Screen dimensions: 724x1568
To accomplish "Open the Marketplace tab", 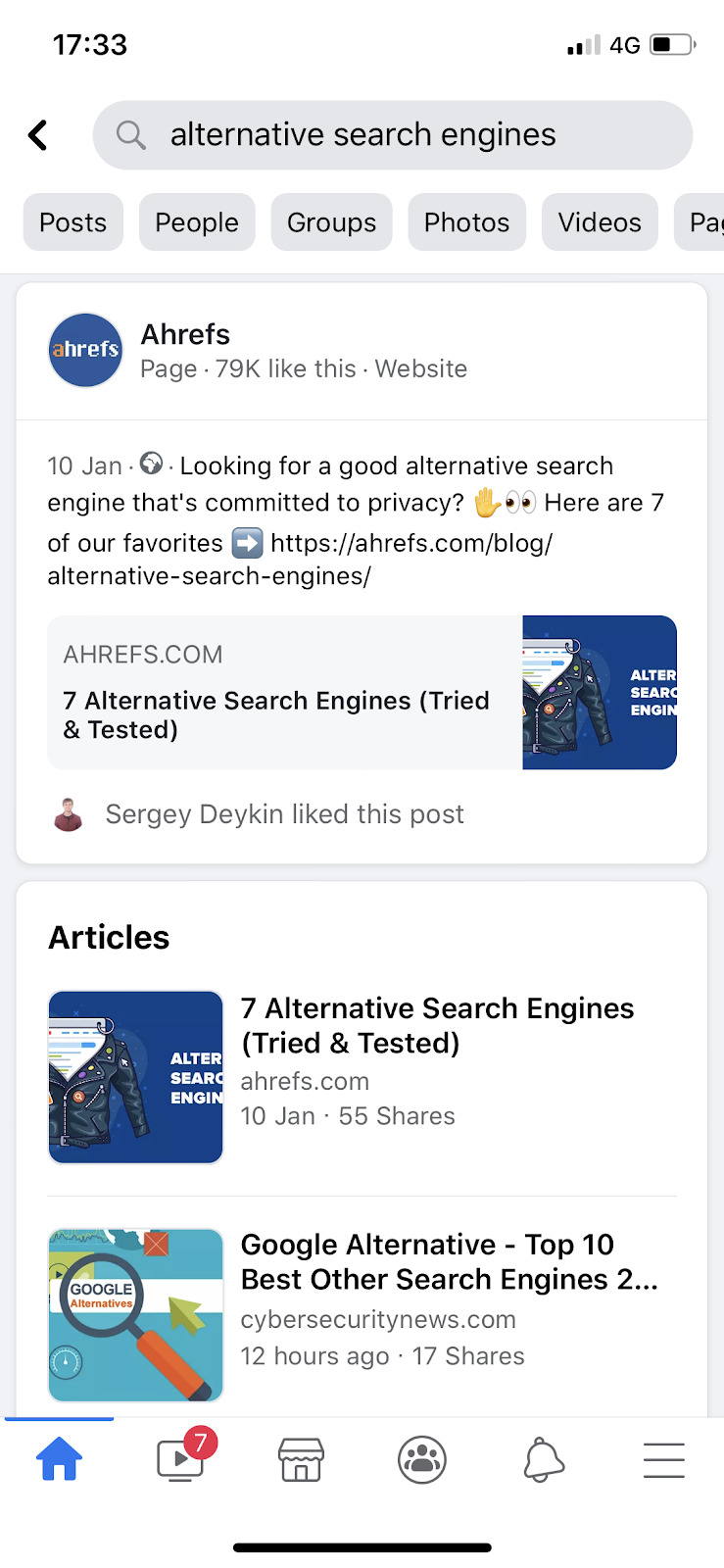I will pyautogui.click(x=301, y=1459).
